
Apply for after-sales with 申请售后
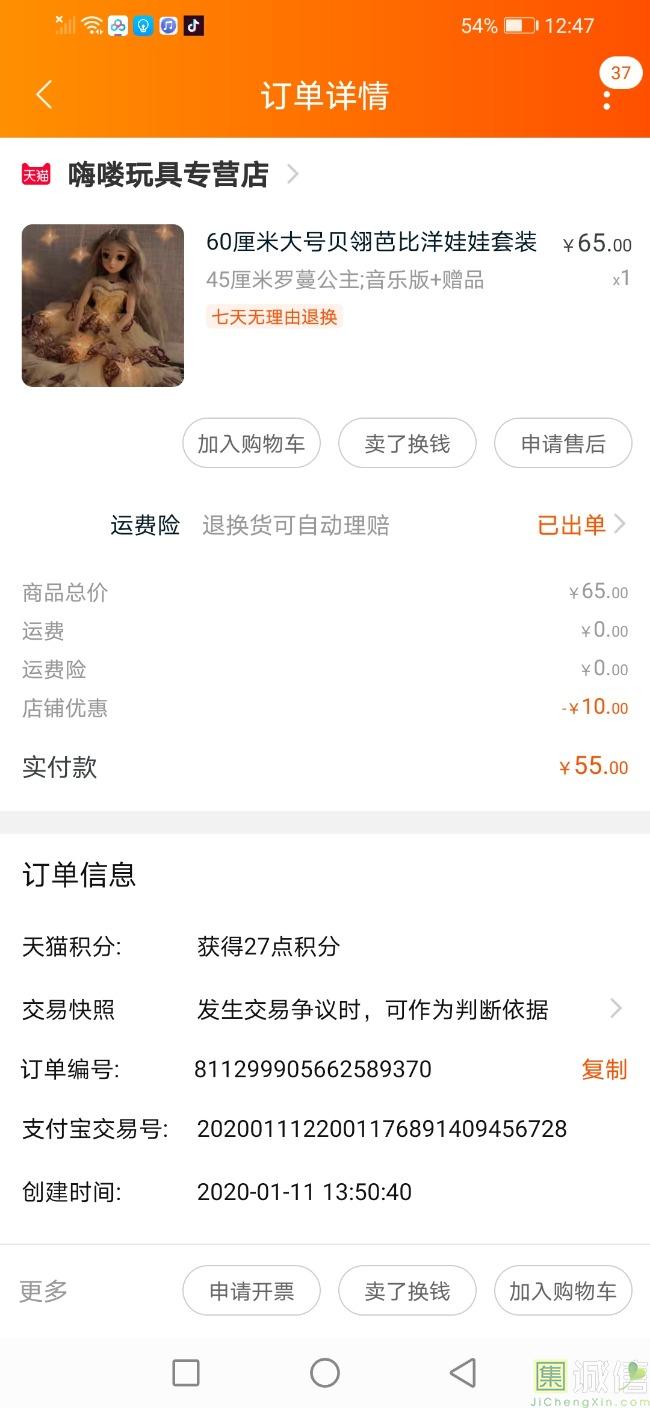point(563,444)
